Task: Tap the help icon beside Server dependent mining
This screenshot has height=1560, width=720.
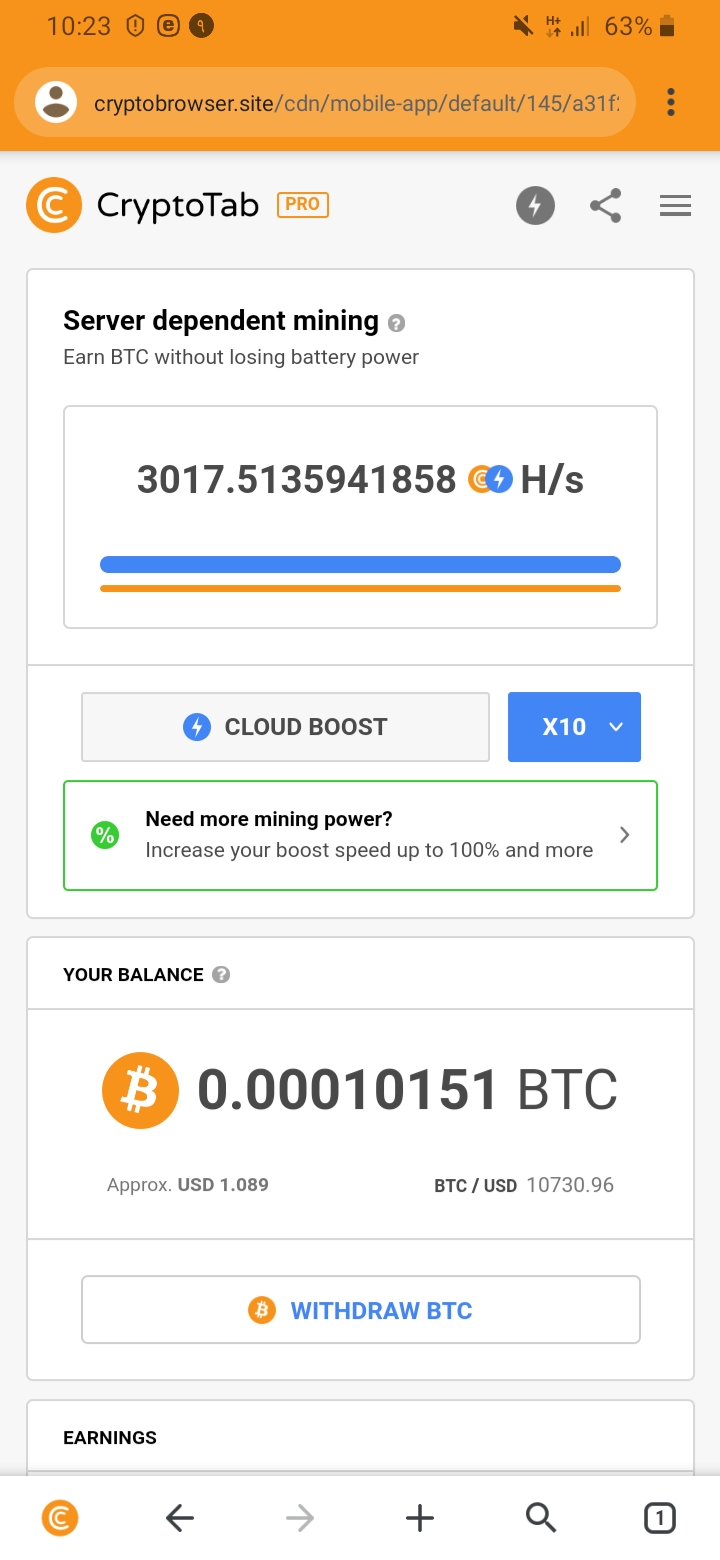Action: [x=396, y=322]
